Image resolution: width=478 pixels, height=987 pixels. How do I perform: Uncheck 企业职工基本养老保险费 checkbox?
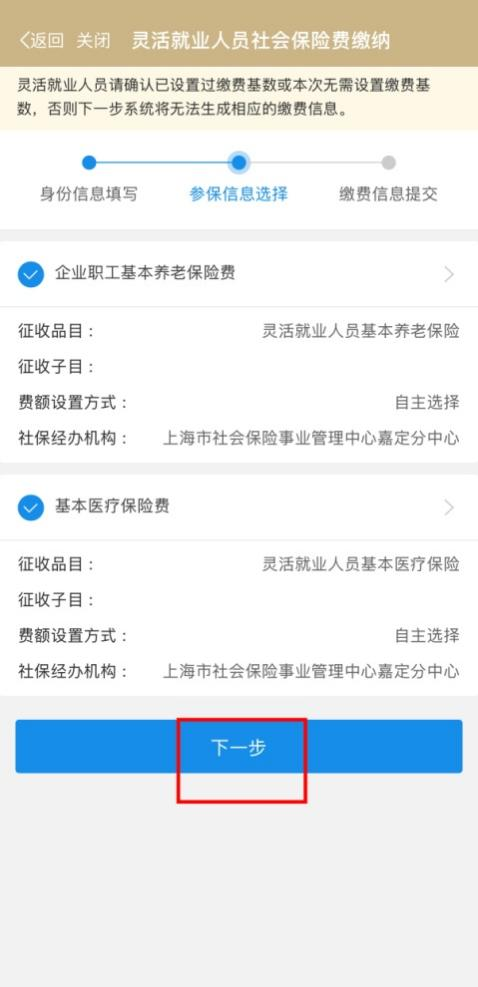[31, 274]
